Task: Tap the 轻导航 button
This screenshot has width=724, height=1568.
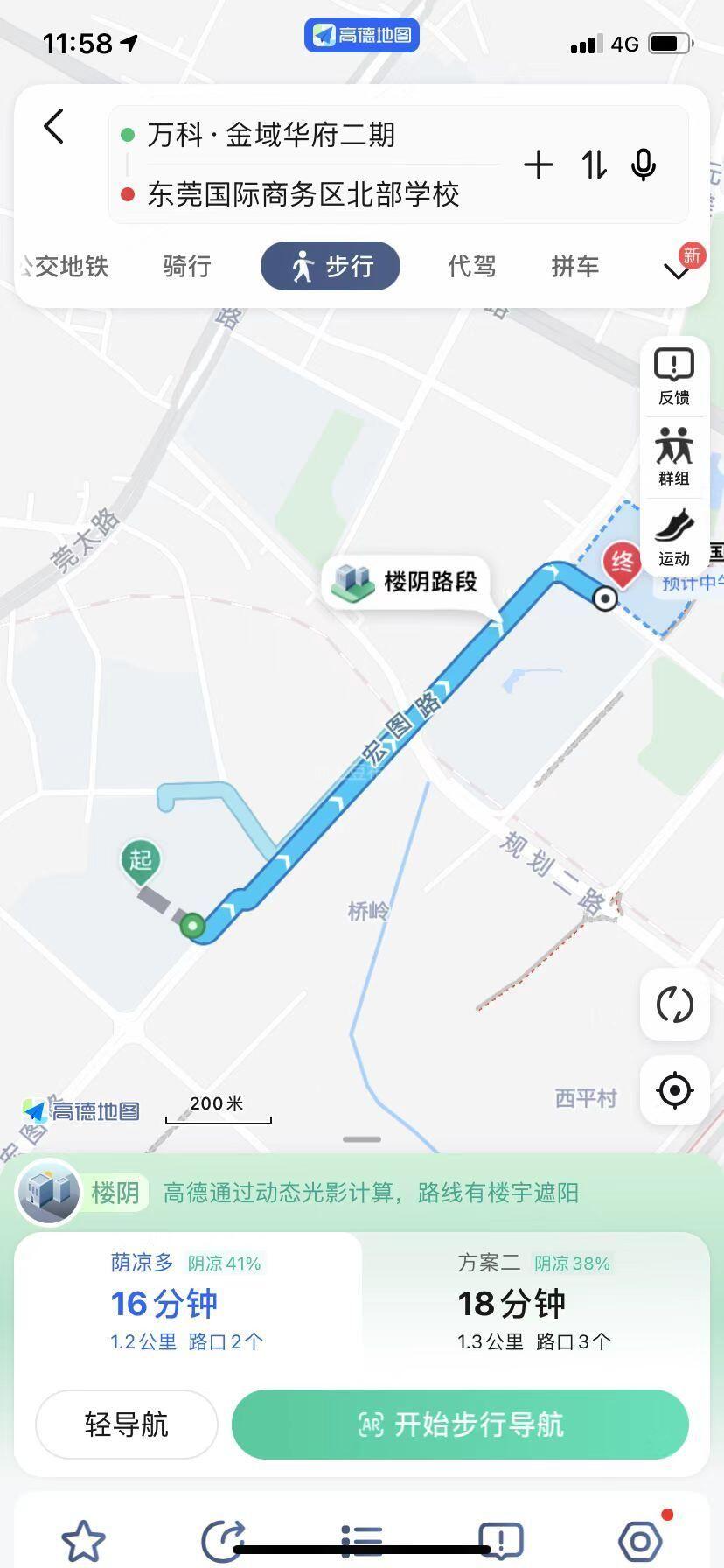Action: [127, 1424]
